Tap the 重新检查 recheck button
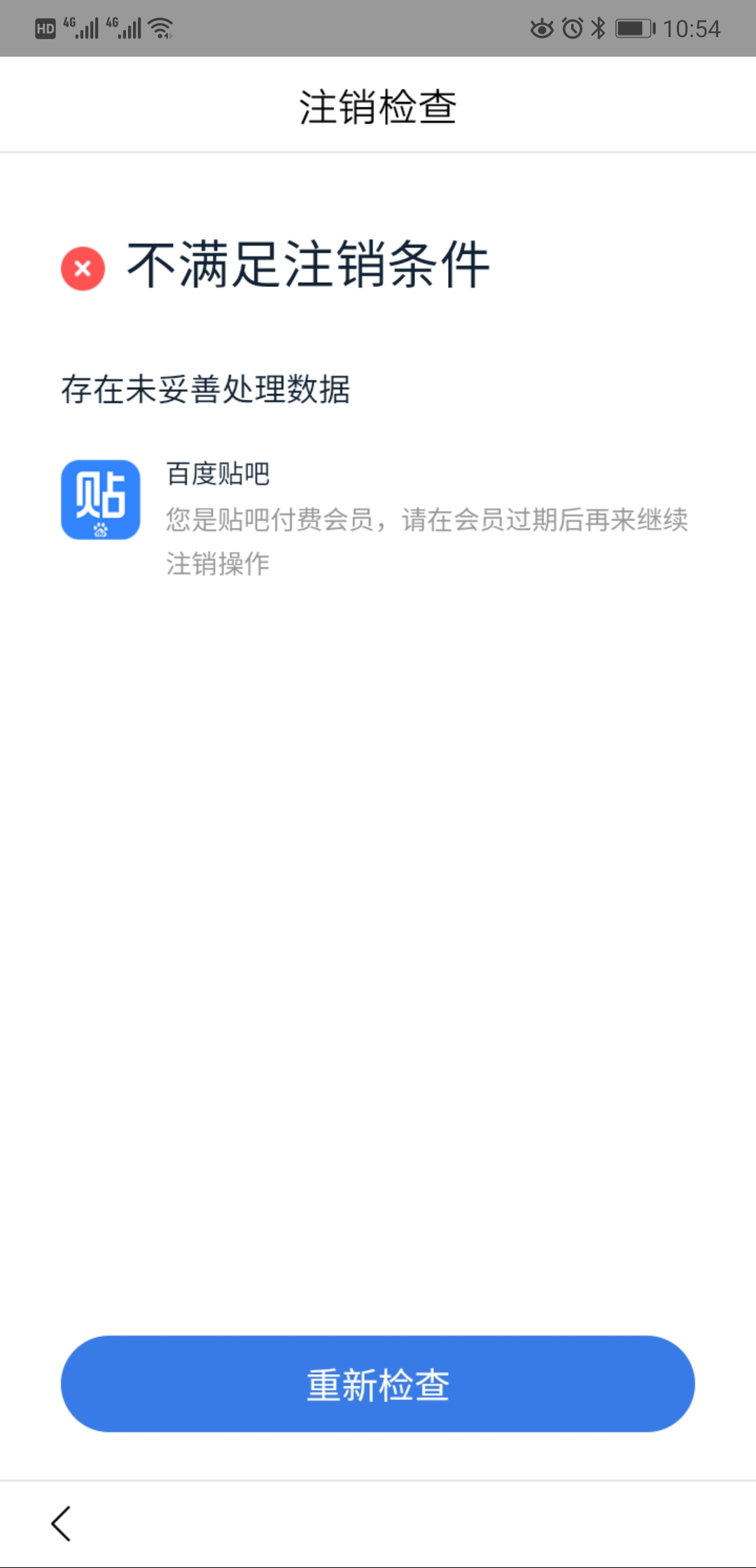The width and height of the screenshot is (756, 1568). [377, 1384]
